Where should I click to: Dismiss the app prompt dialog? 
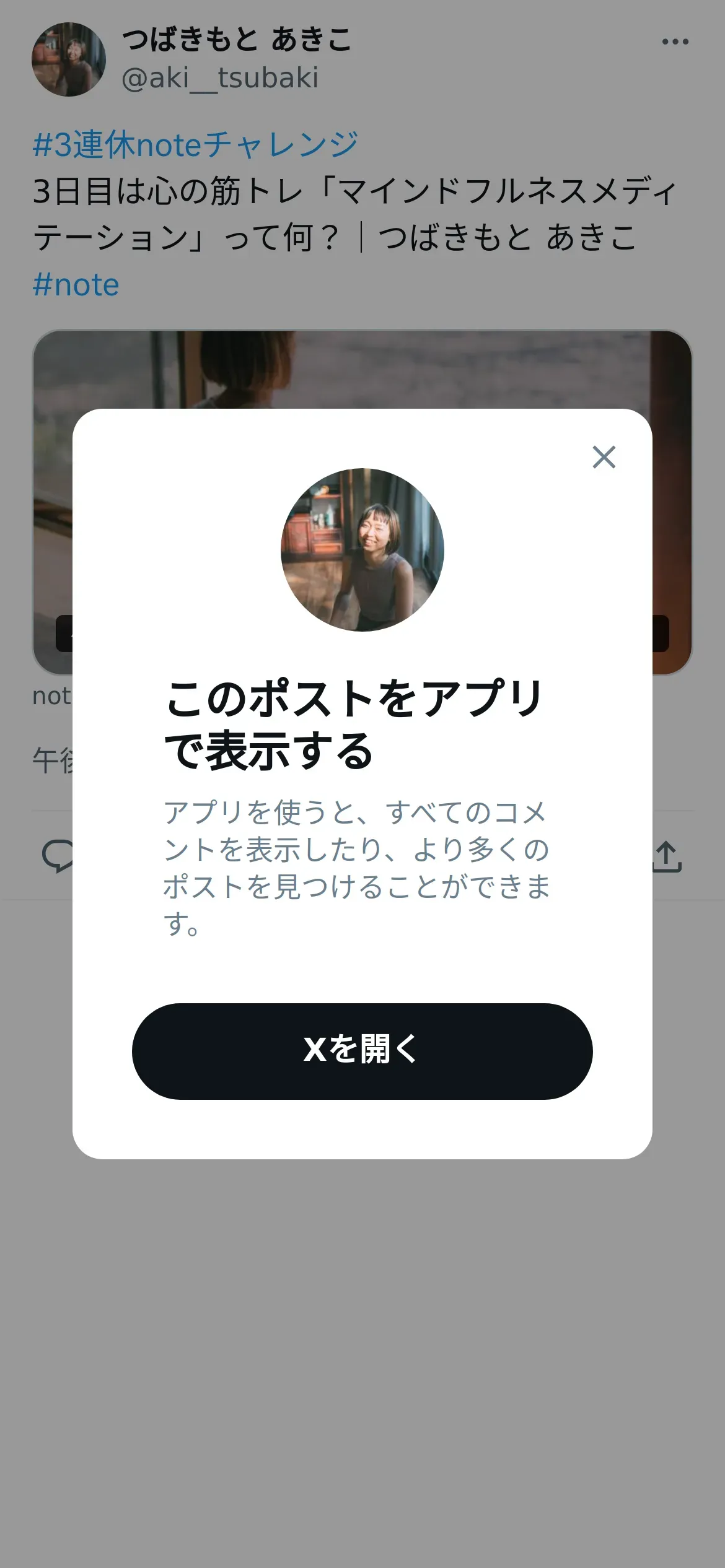[x=604, y=457]
